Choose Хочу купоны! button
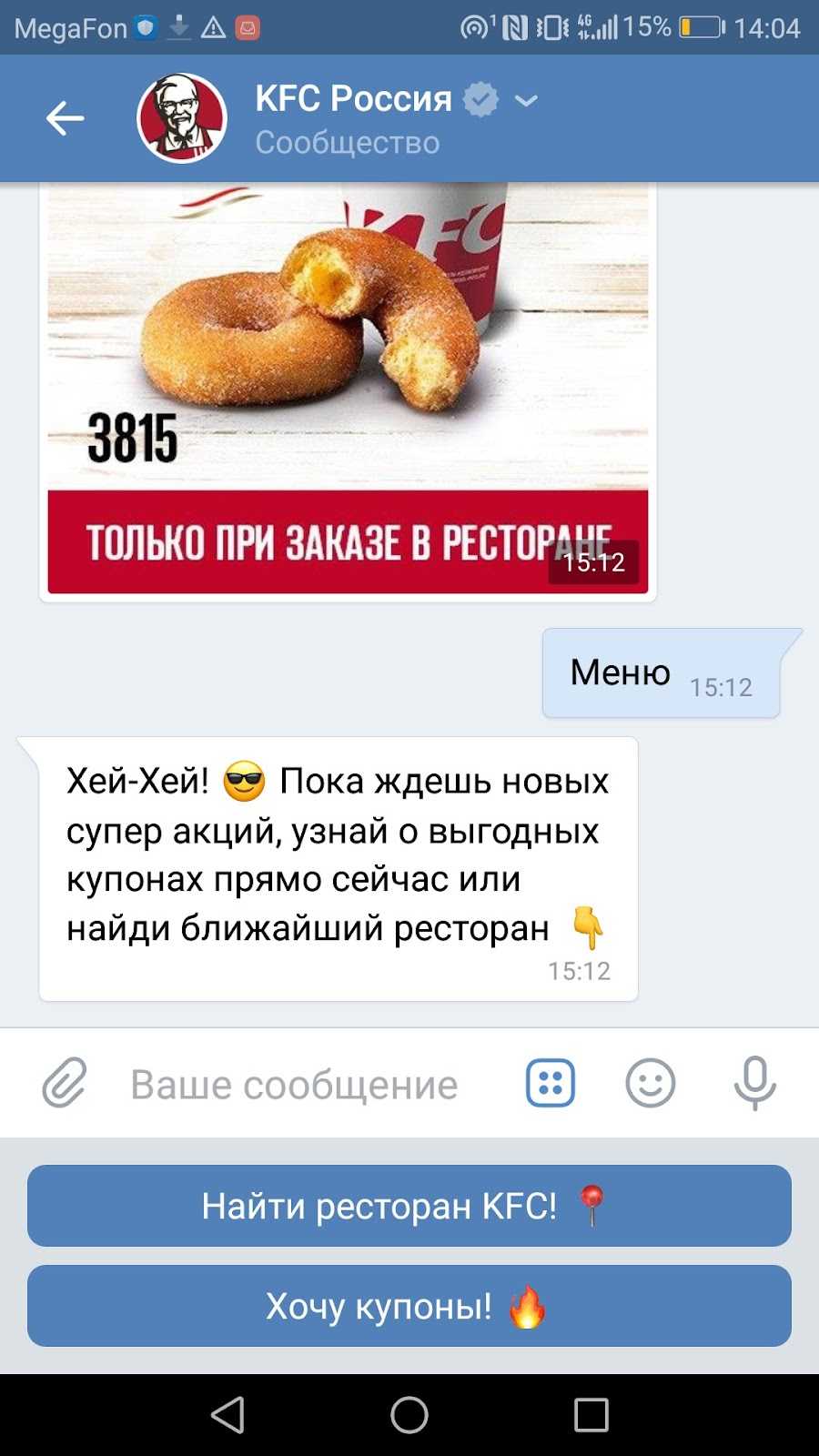The image size is (819, 1456). click(x=409, y=1306)
